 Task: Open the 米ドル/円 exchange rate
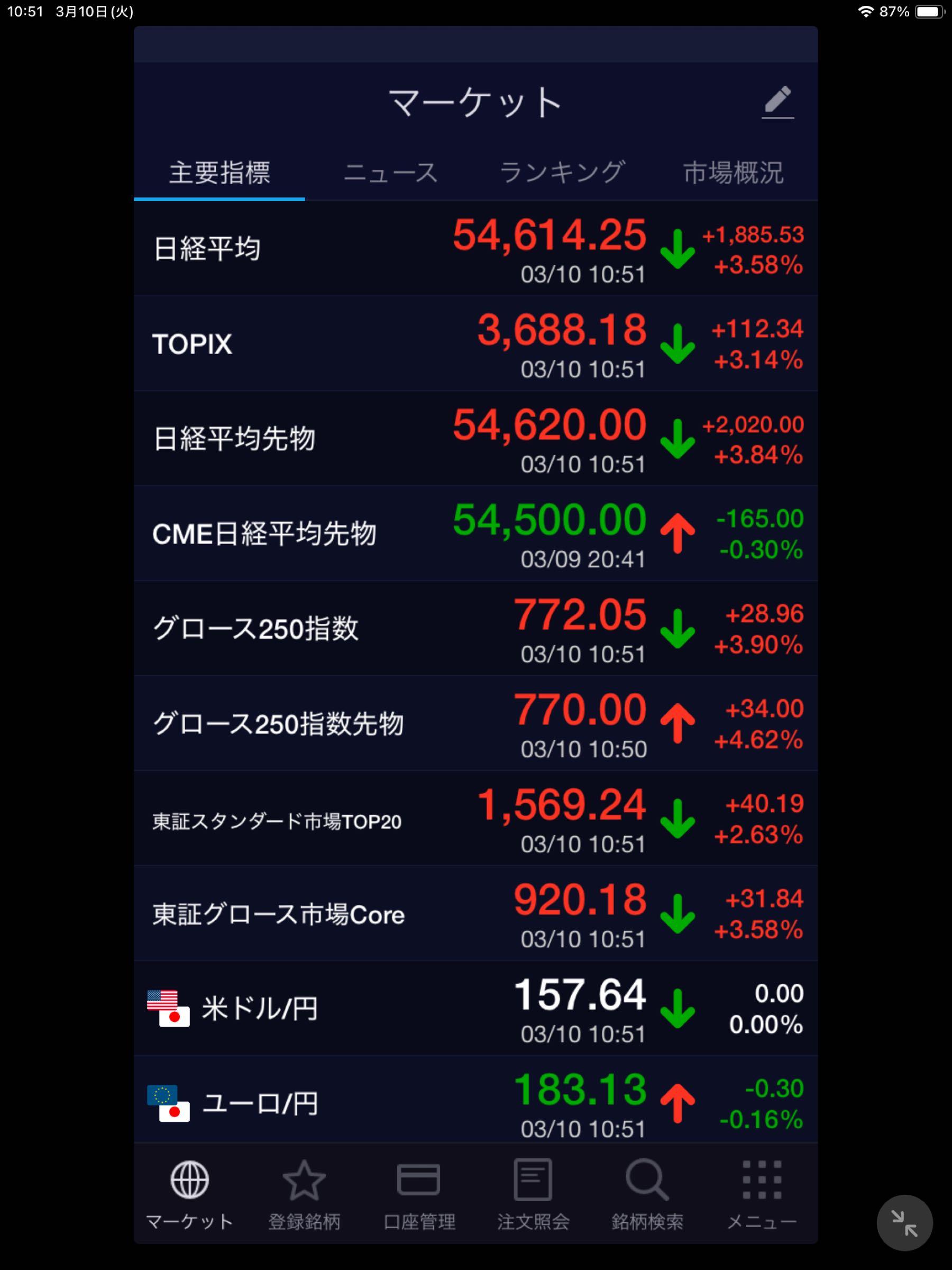[x=475, y=1008]
